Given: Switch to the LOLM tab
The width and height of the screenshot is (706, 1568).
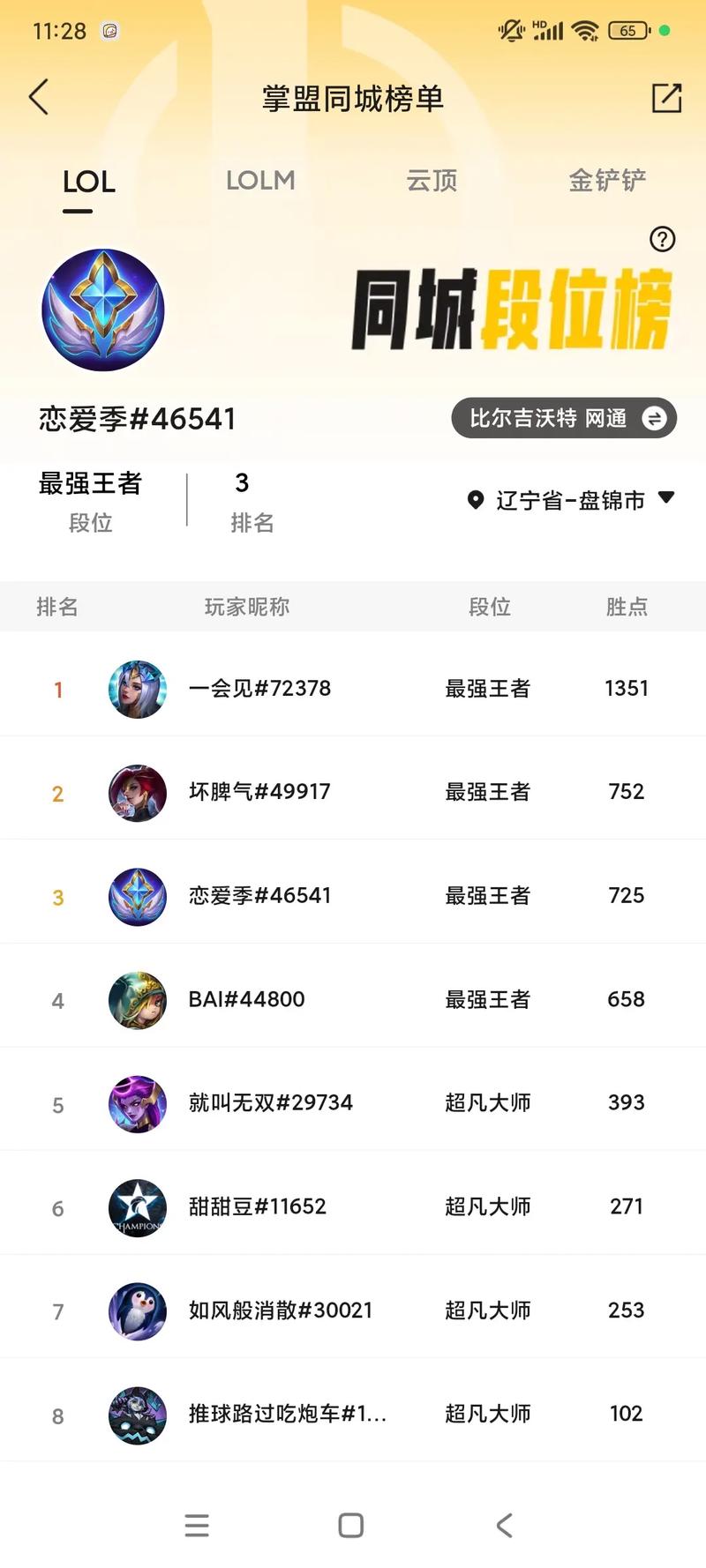Looking at the screenshot, I should click(x=260, y=181).
